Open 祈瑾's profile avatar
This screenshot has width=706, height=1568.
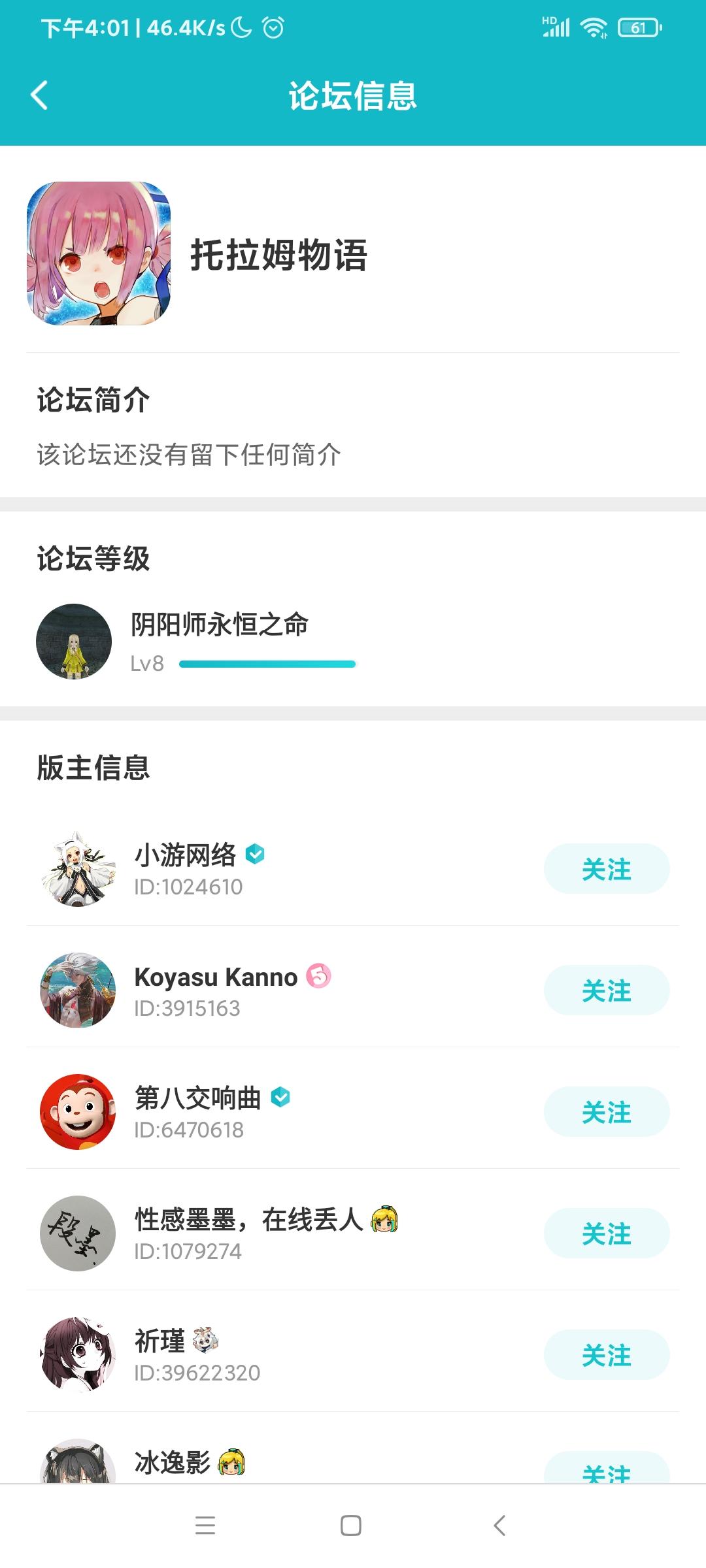point(78,1354)
